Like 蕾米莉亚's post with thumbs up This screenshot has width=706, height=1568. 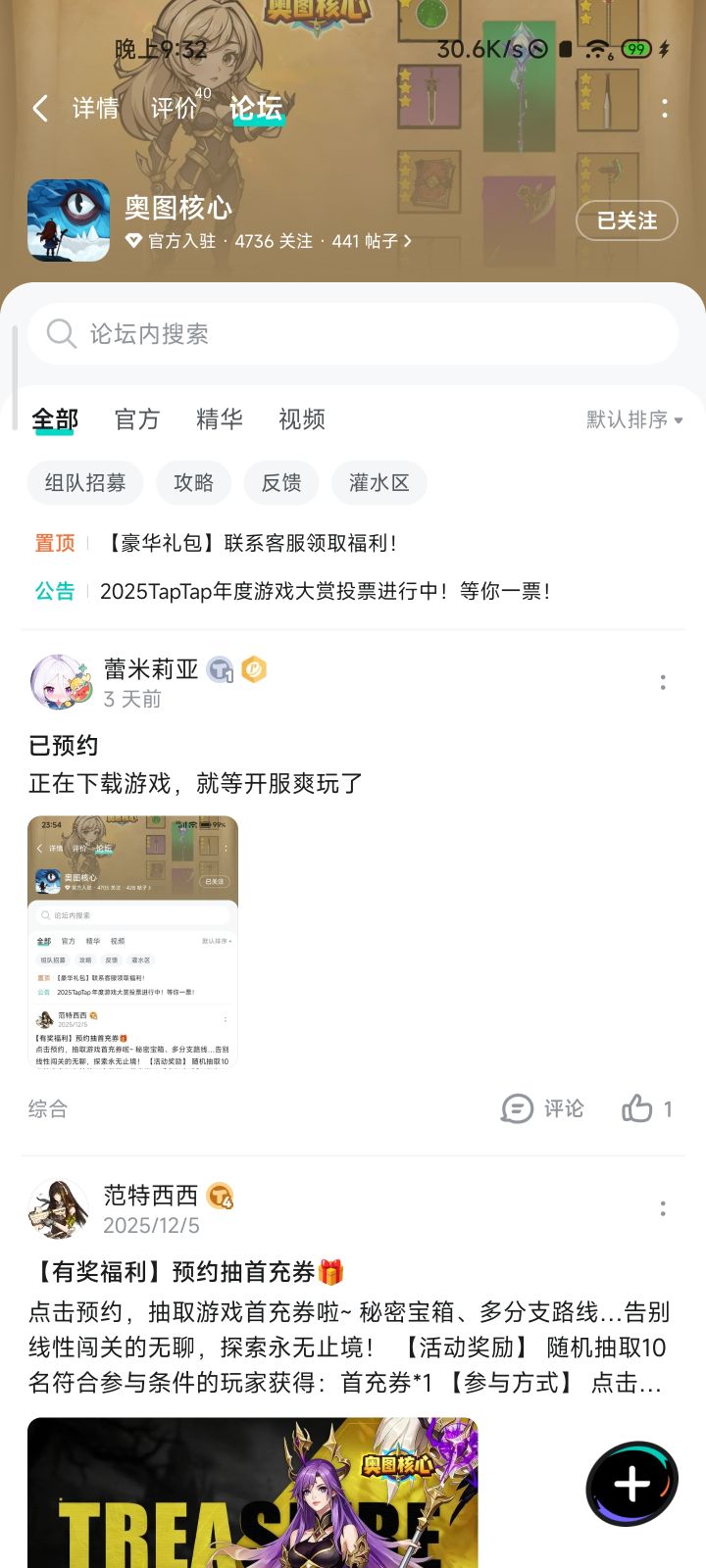[x=639, y=1109]
